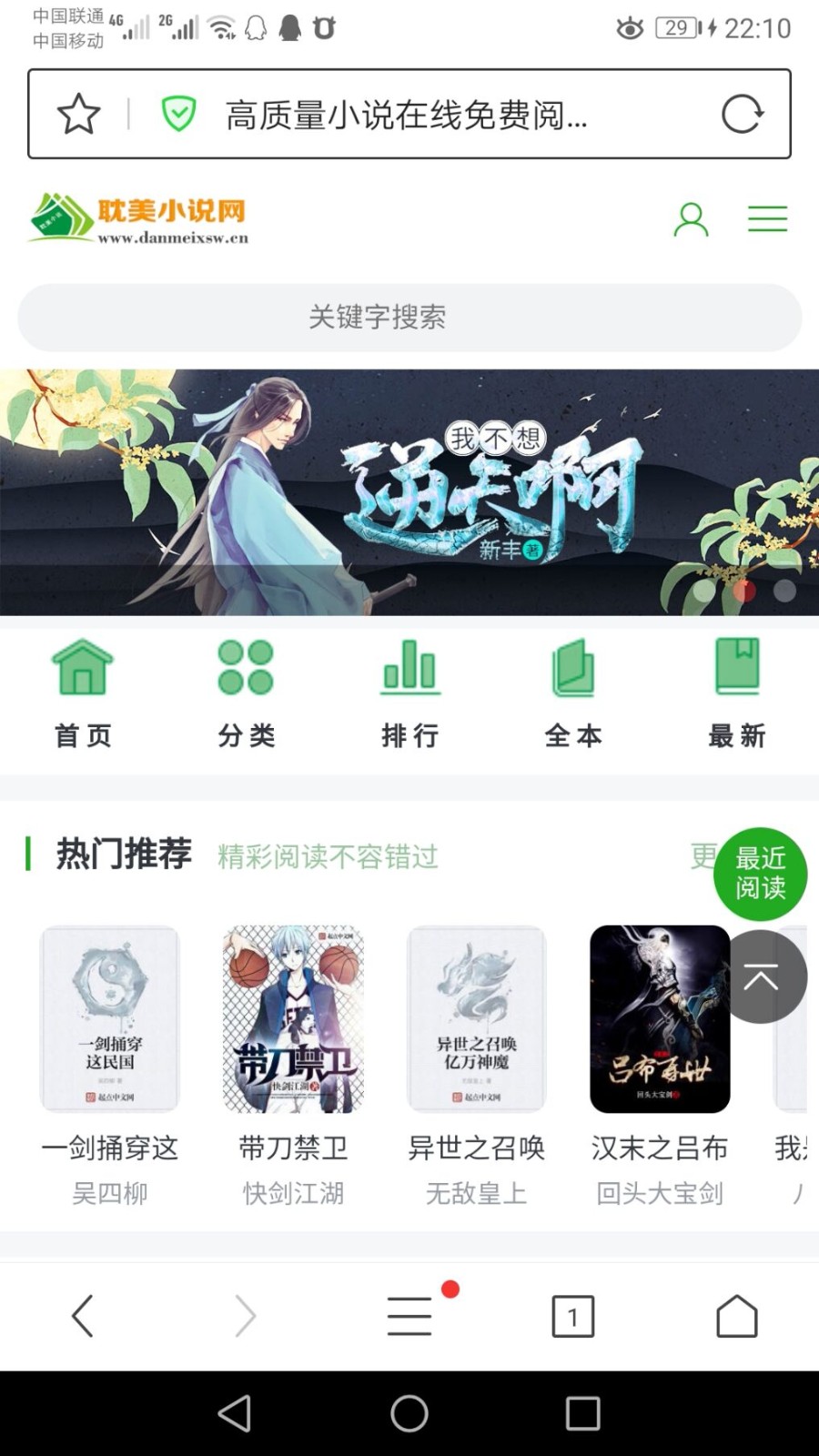Viewport: 819px width, 1456px height.
Task: Open the 首页 home icon
Action: pyautogui.click(x=82, y=692)
